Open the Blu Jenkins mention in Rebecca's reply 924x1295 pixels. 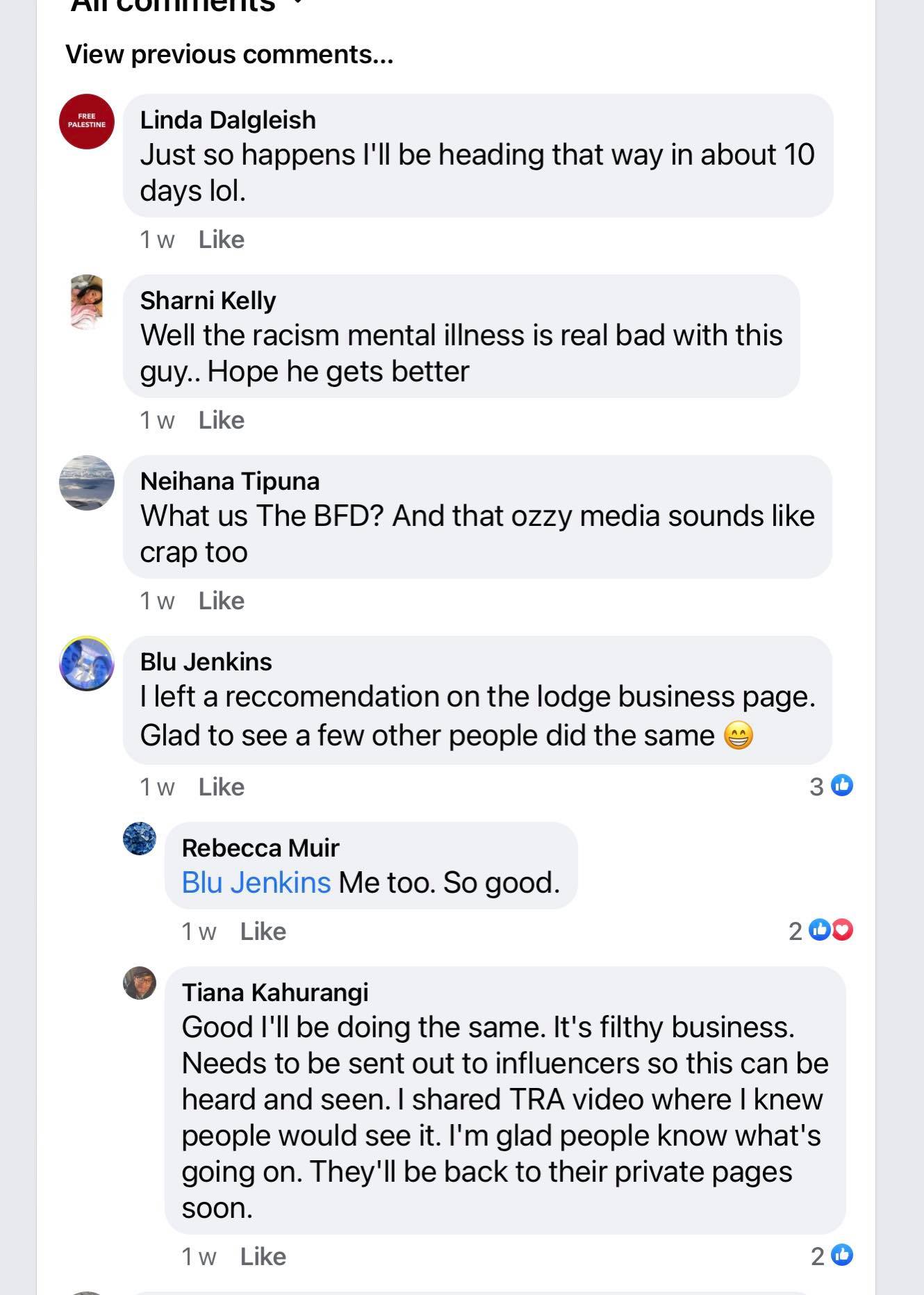click(x=256, y=883)
